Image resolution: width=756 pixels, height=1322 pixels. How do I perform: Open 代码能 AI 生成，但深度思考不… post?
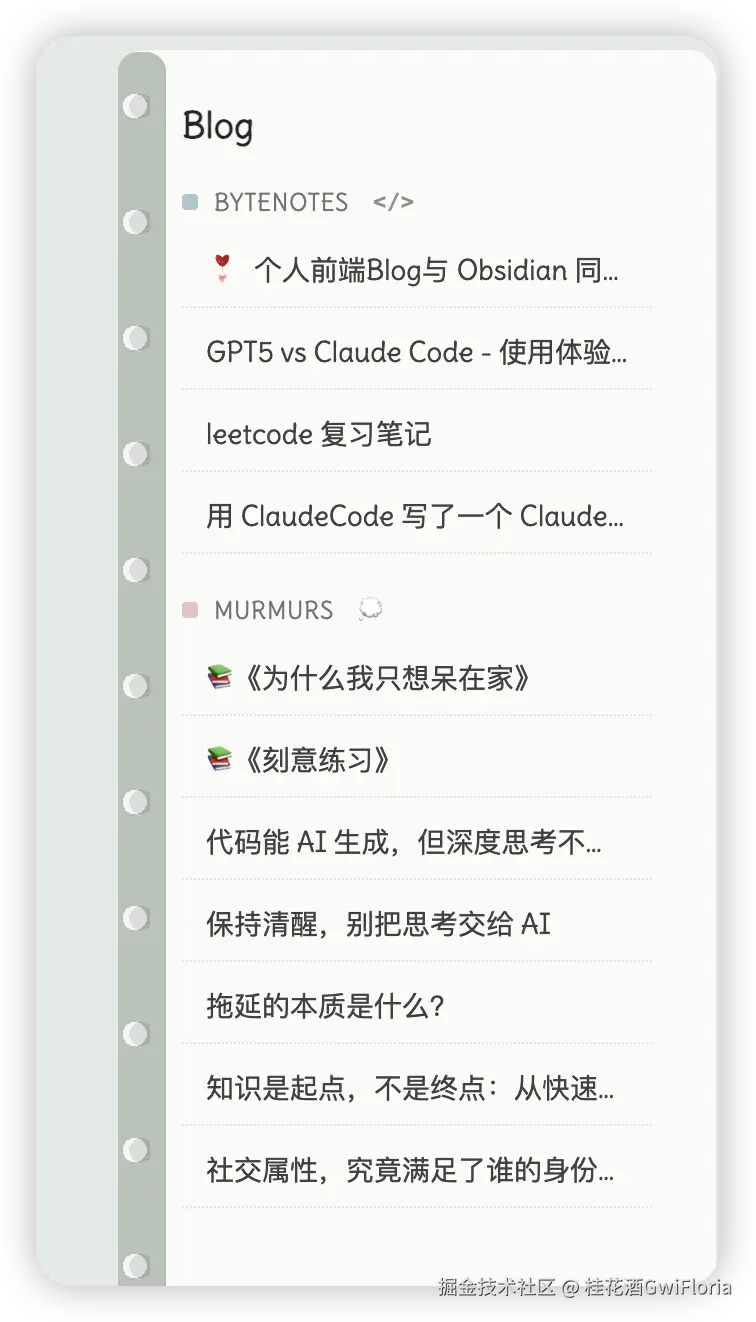click(x=404, y=843)
